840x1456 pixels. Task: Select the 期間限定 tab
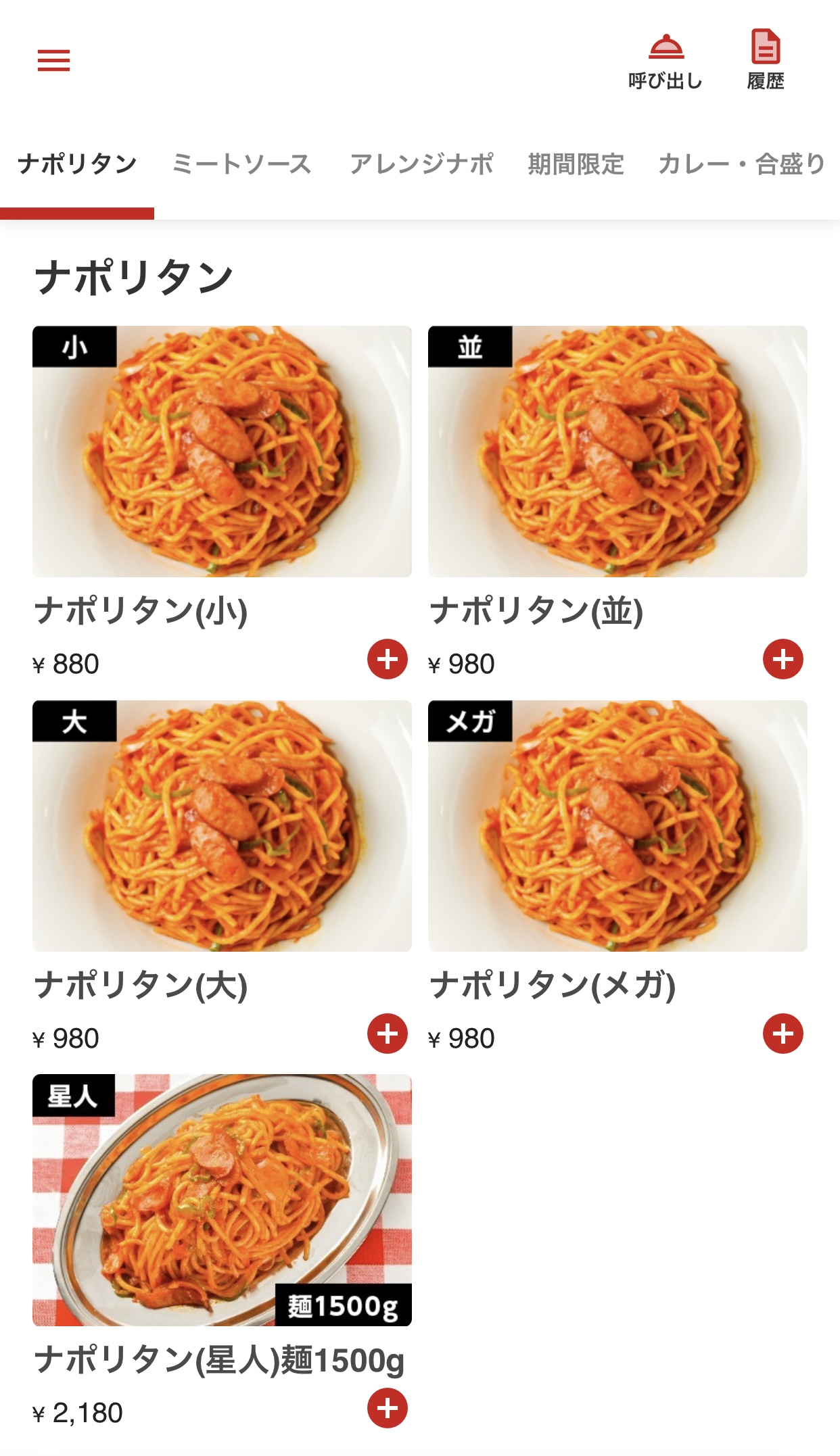coord(576,164)
